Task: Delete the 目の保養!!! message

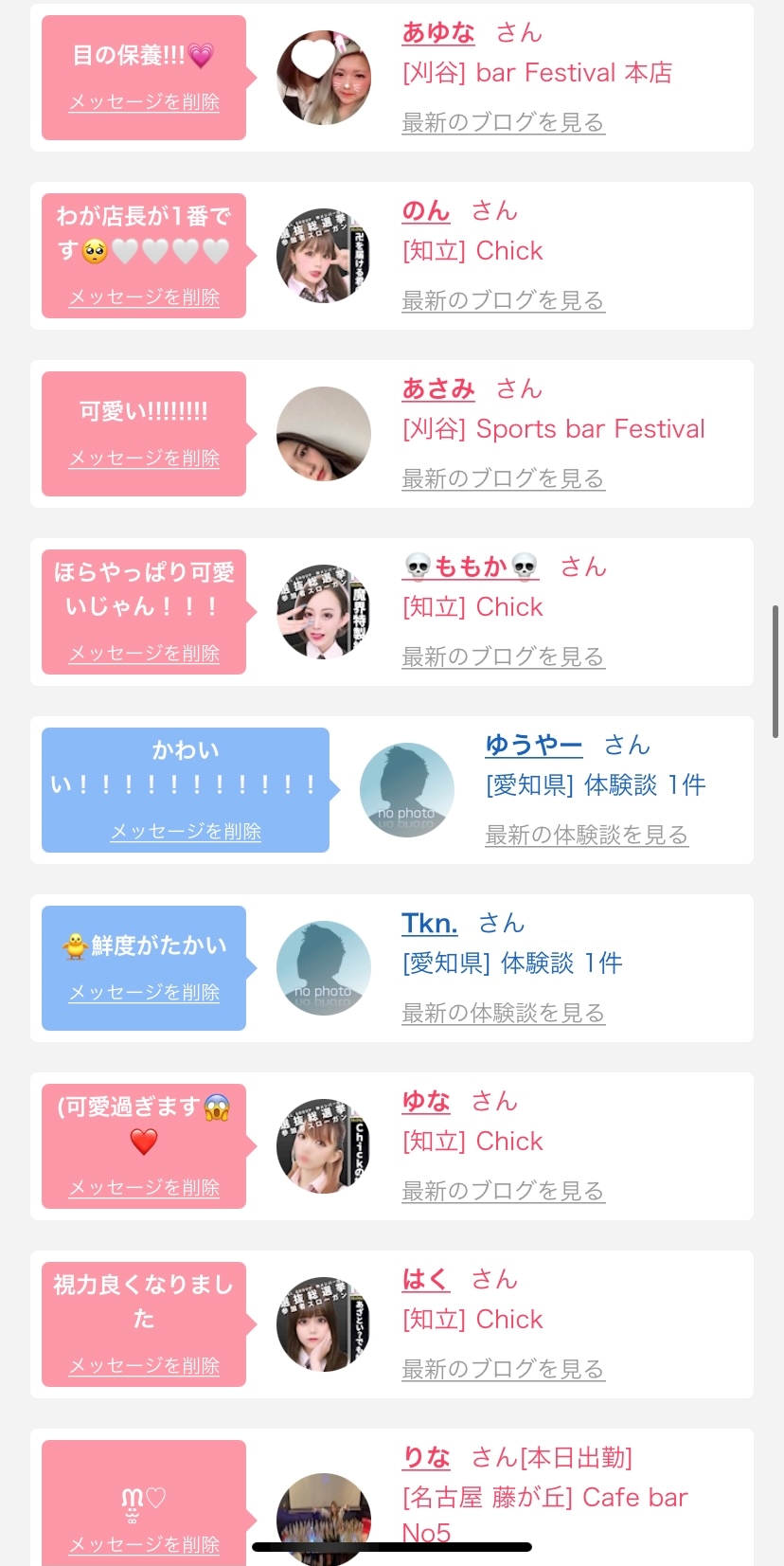Action: [144, 102]
